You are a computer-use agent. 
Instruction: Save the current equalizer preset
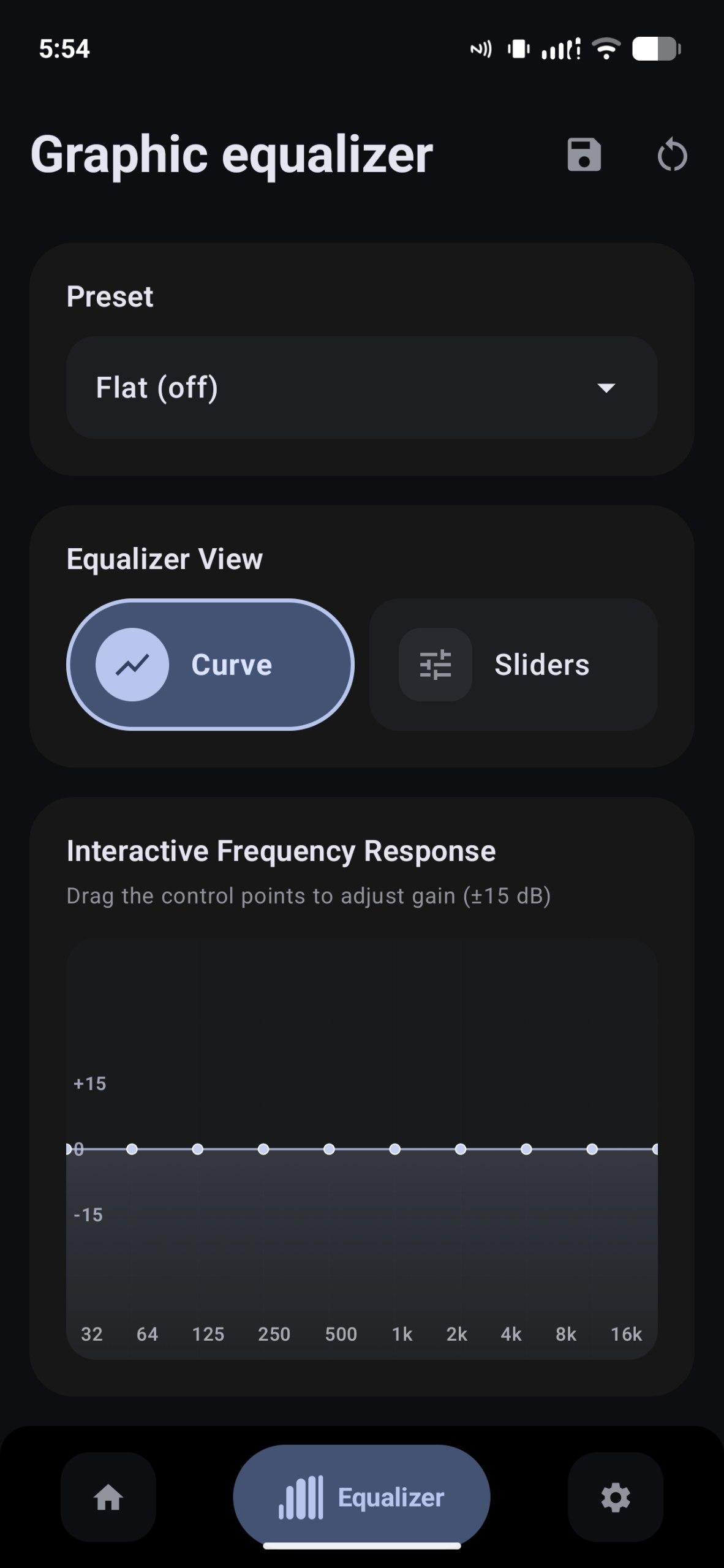[x=584, y=154]
